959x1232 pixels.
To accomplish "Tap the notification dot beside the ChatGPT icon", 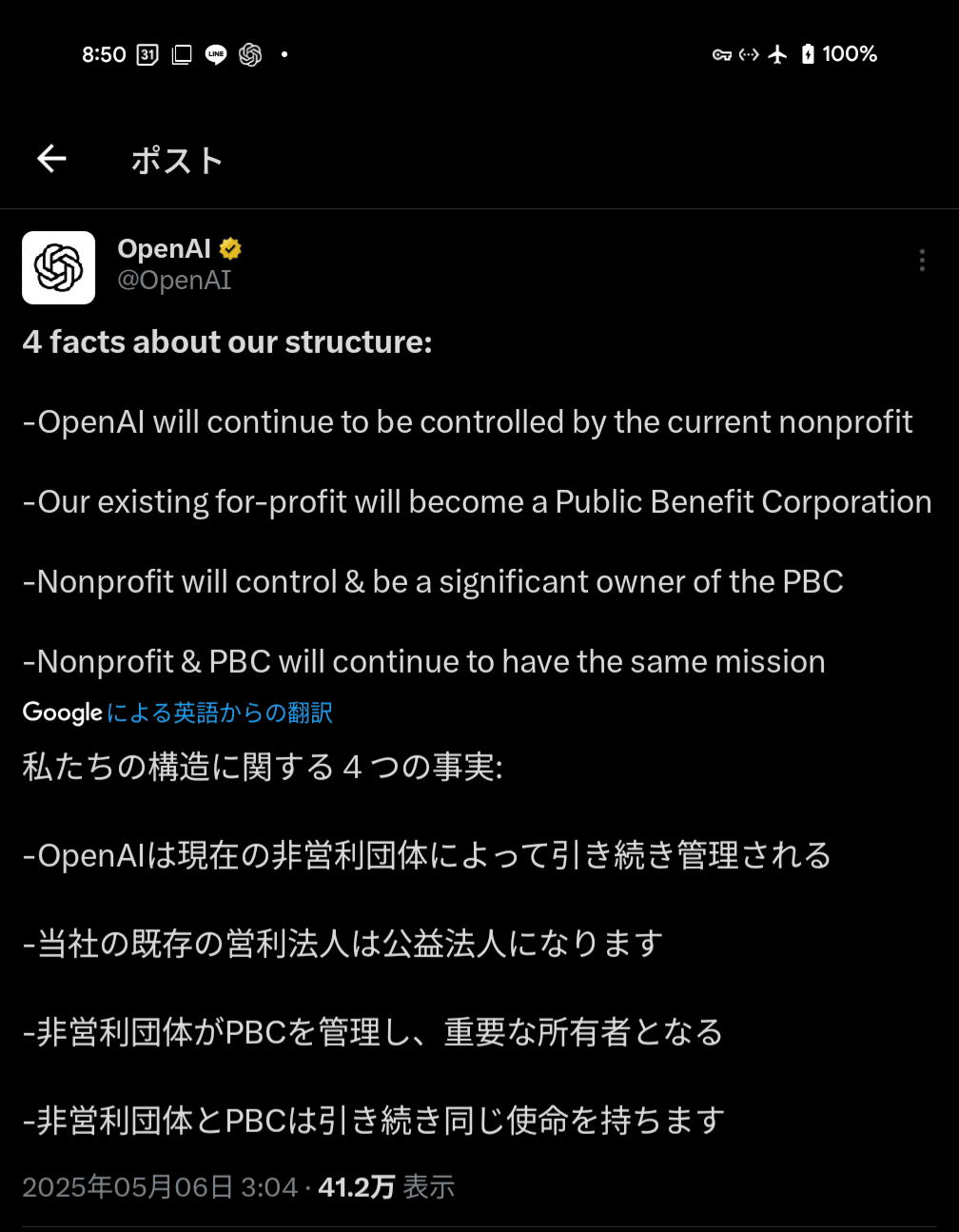I will tap(284, 54).
